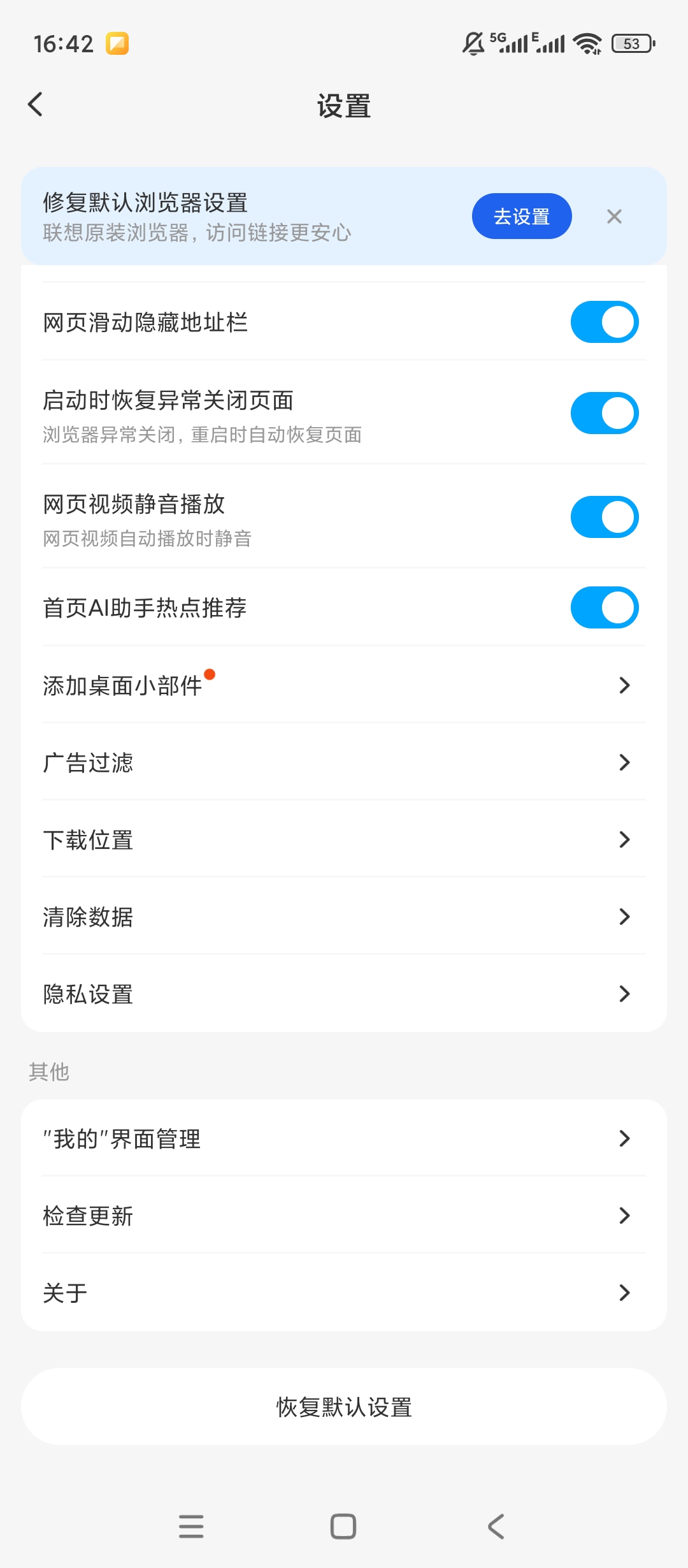This screenshot has height=1568, width=688.
Task: Open 广告过滤 settings
Action: tap(344, 762)
